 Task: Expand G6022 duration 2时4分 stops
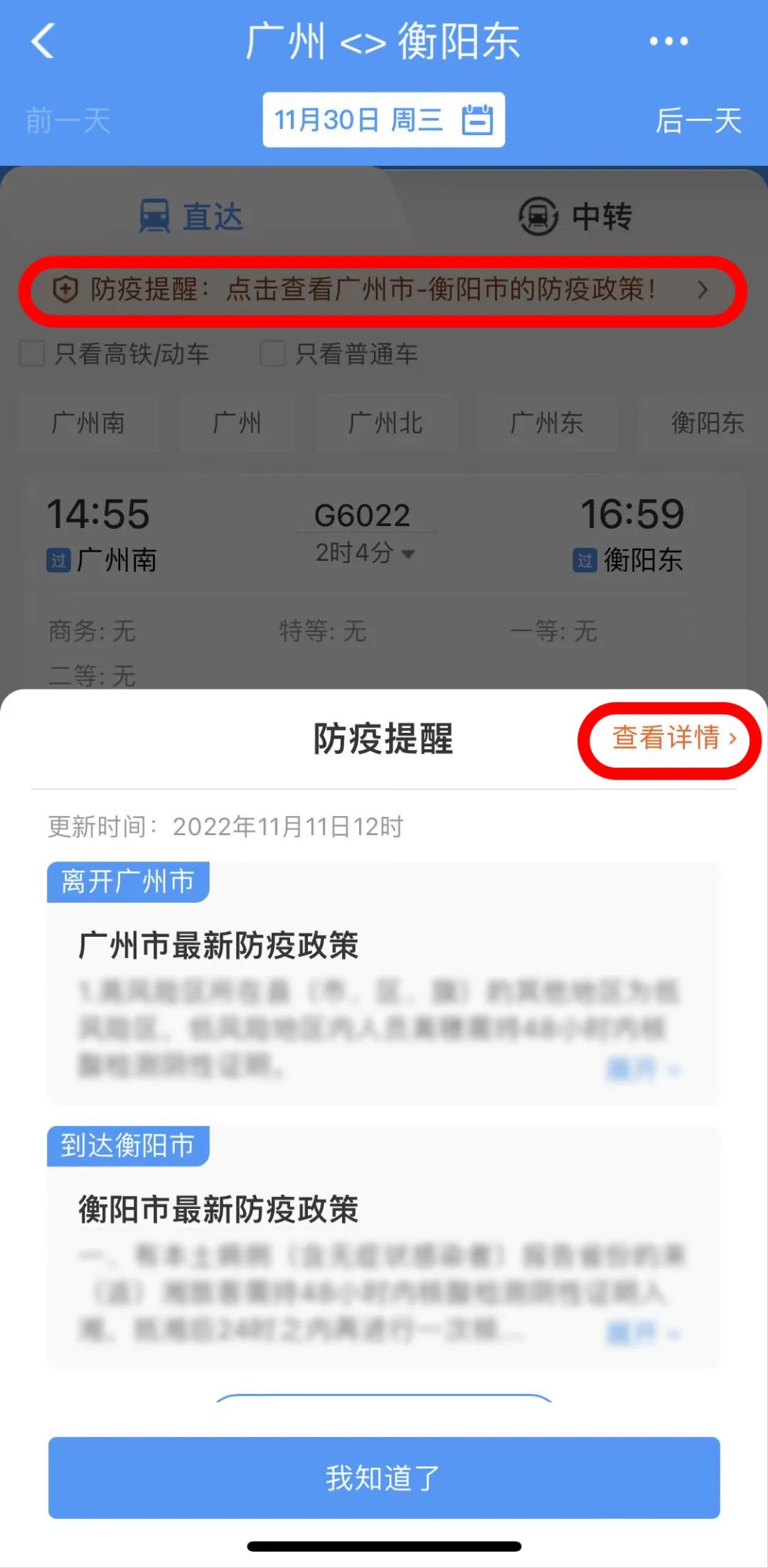365,553
